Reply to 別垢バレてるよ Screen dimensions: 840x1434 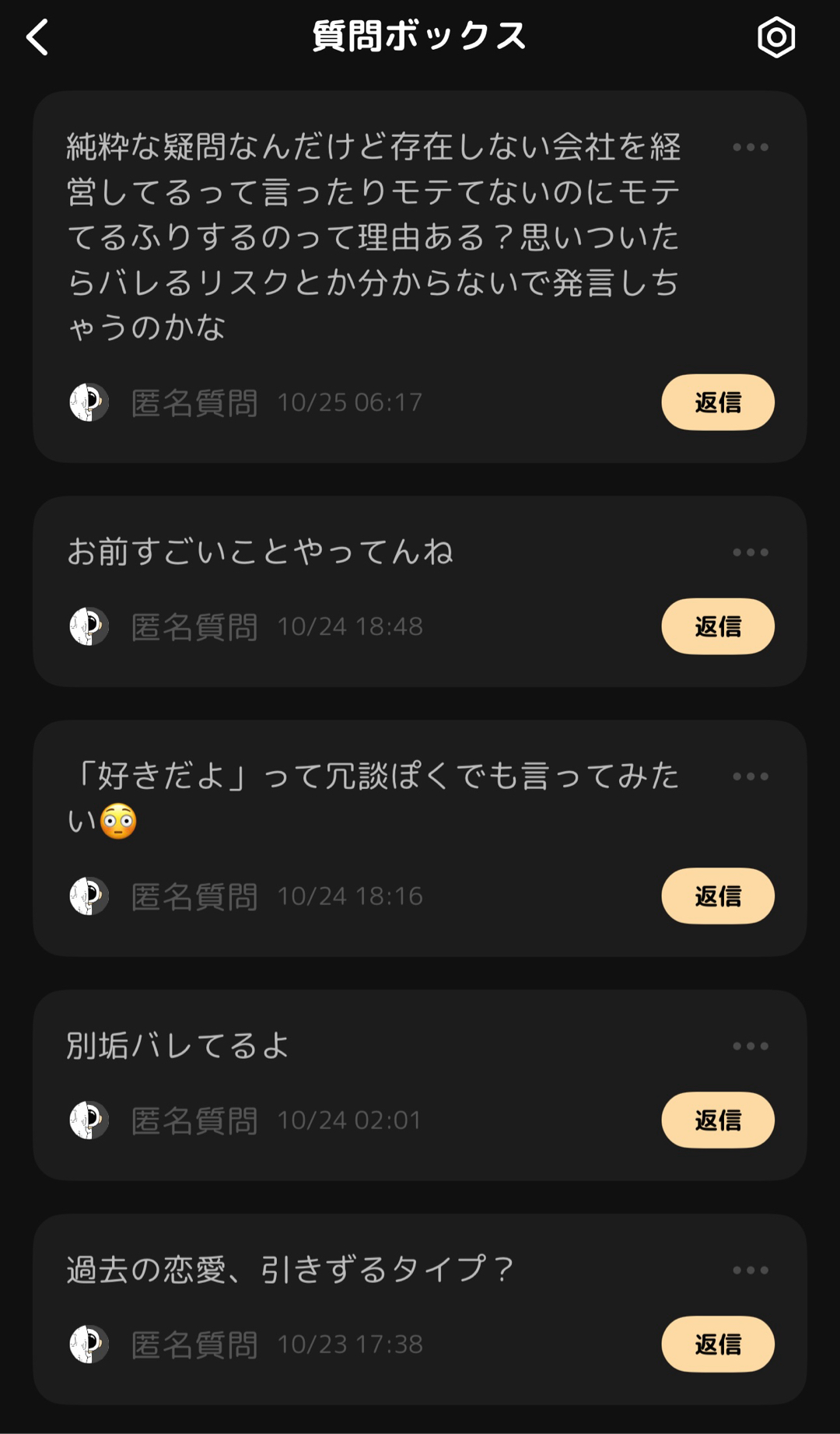pyautogui.click(x=717, y=1120)
